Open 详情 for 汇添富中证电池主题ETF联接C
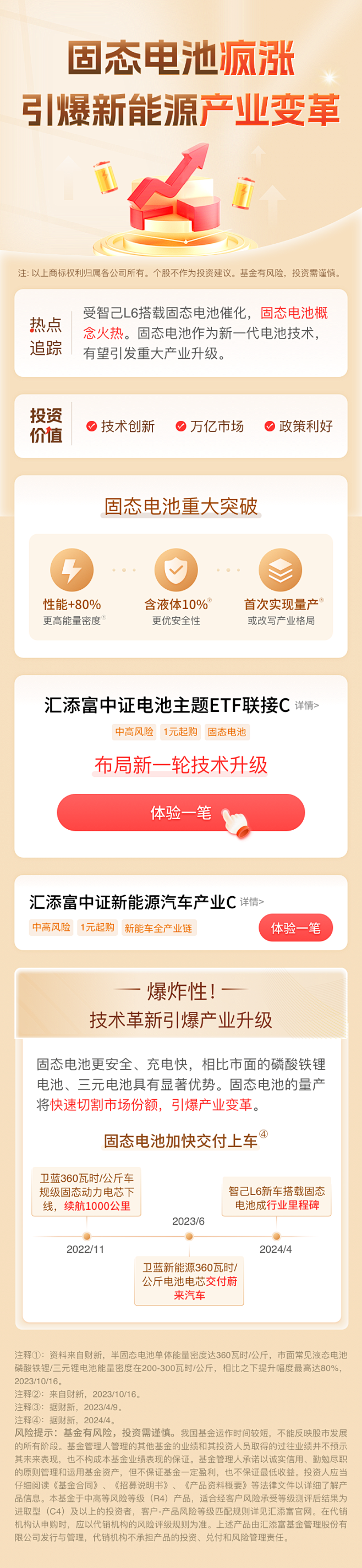 pyautogui.click(x=306, y=705)
